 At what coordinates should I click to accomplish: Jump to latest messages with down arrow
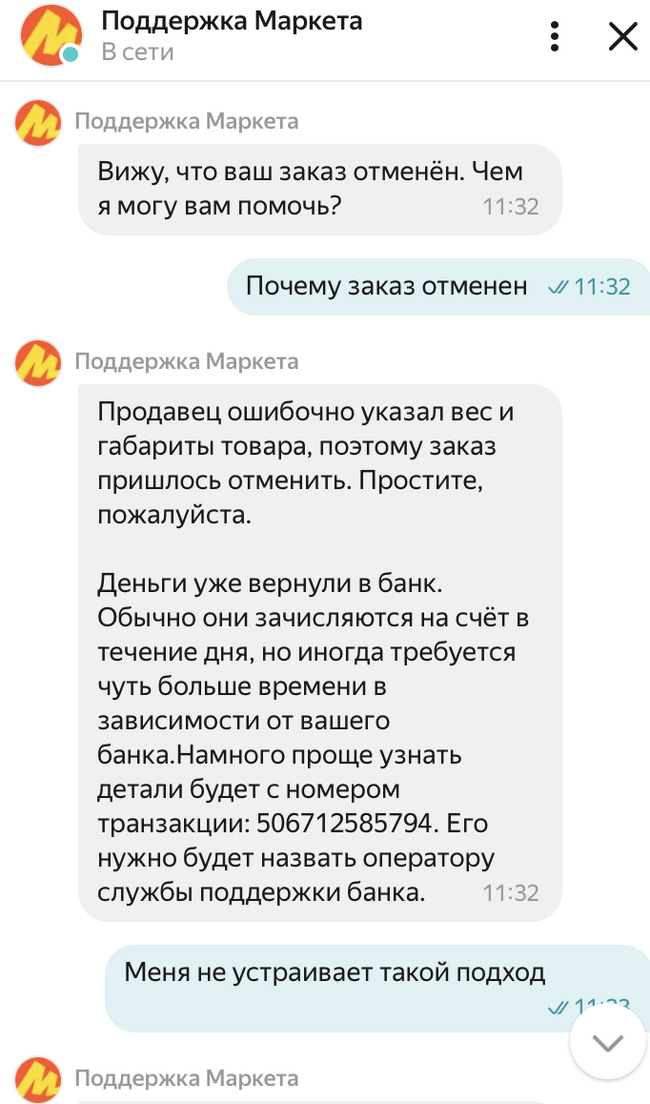(x=608, y=1042)
